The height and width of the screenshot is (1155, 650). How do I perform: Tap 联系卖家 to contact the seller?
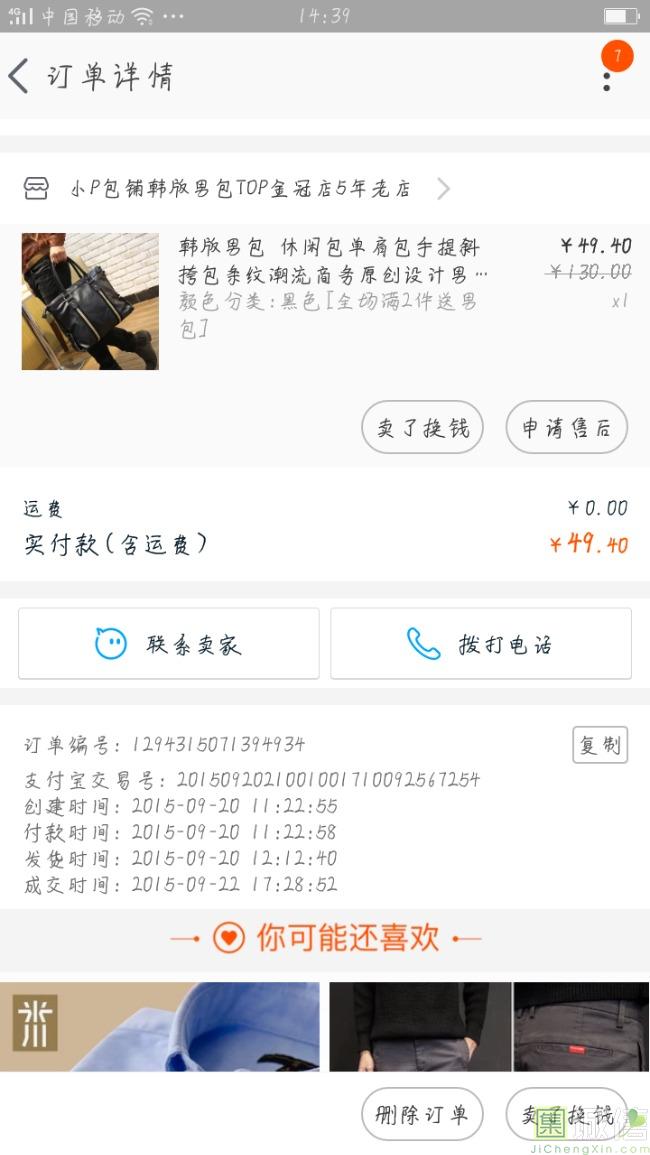169,644
